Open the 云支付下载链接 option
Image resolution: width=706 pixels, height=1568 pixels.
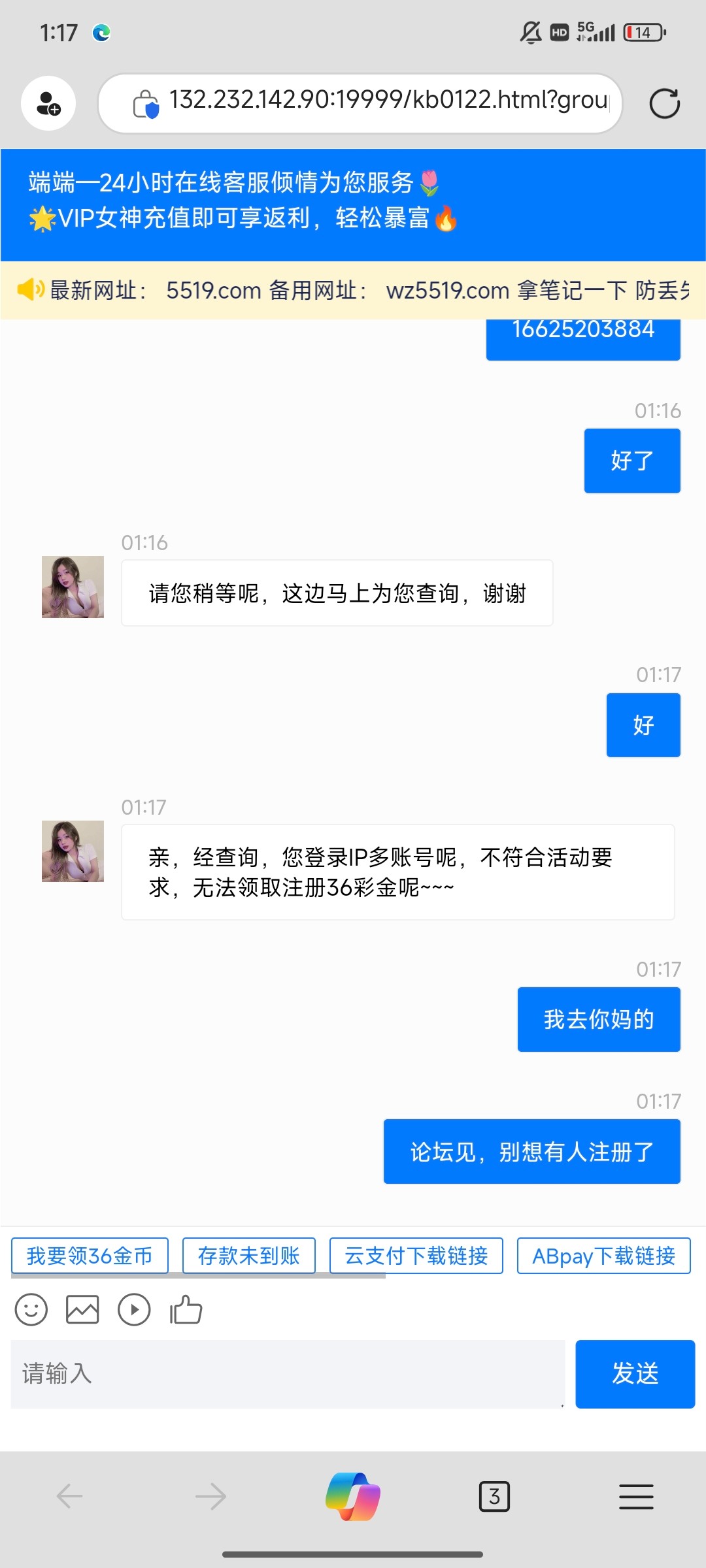[416, 1255]
